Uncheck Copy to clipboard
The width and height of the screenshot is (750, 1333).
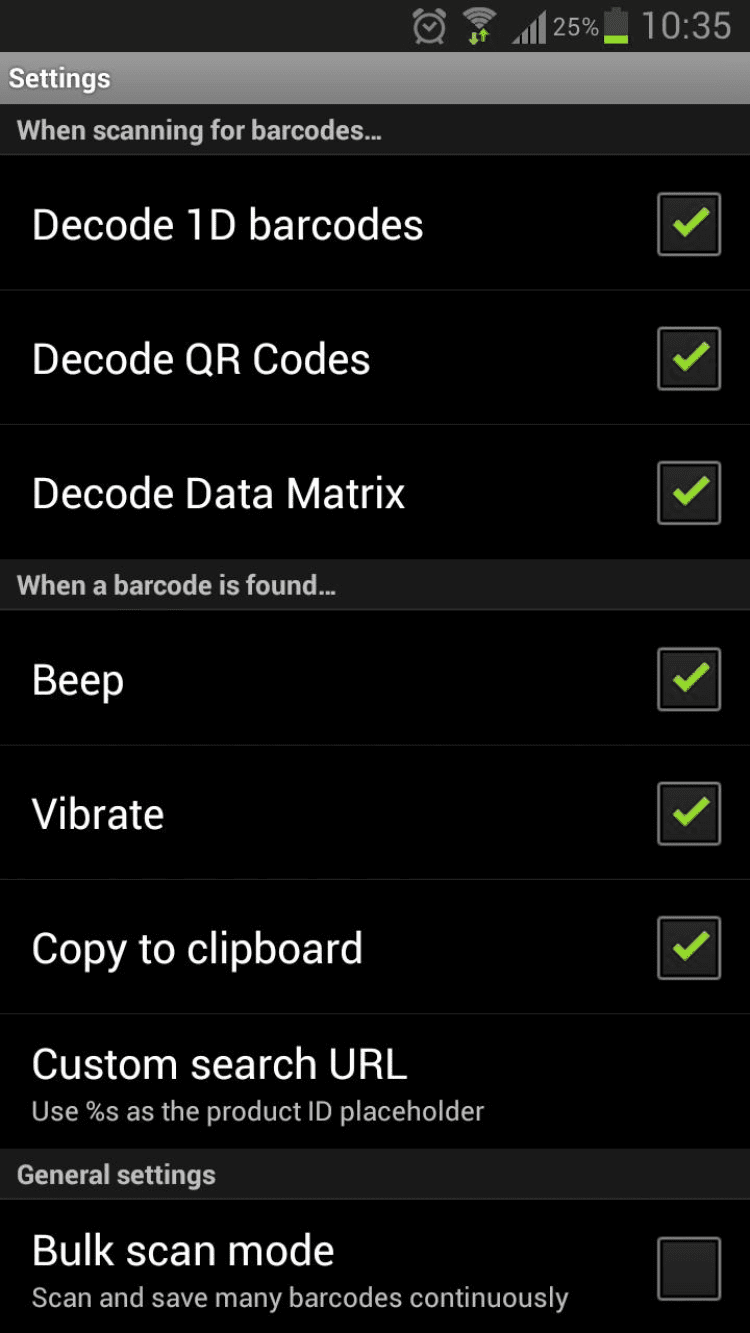pyautogui.click(x=688, y=947)
